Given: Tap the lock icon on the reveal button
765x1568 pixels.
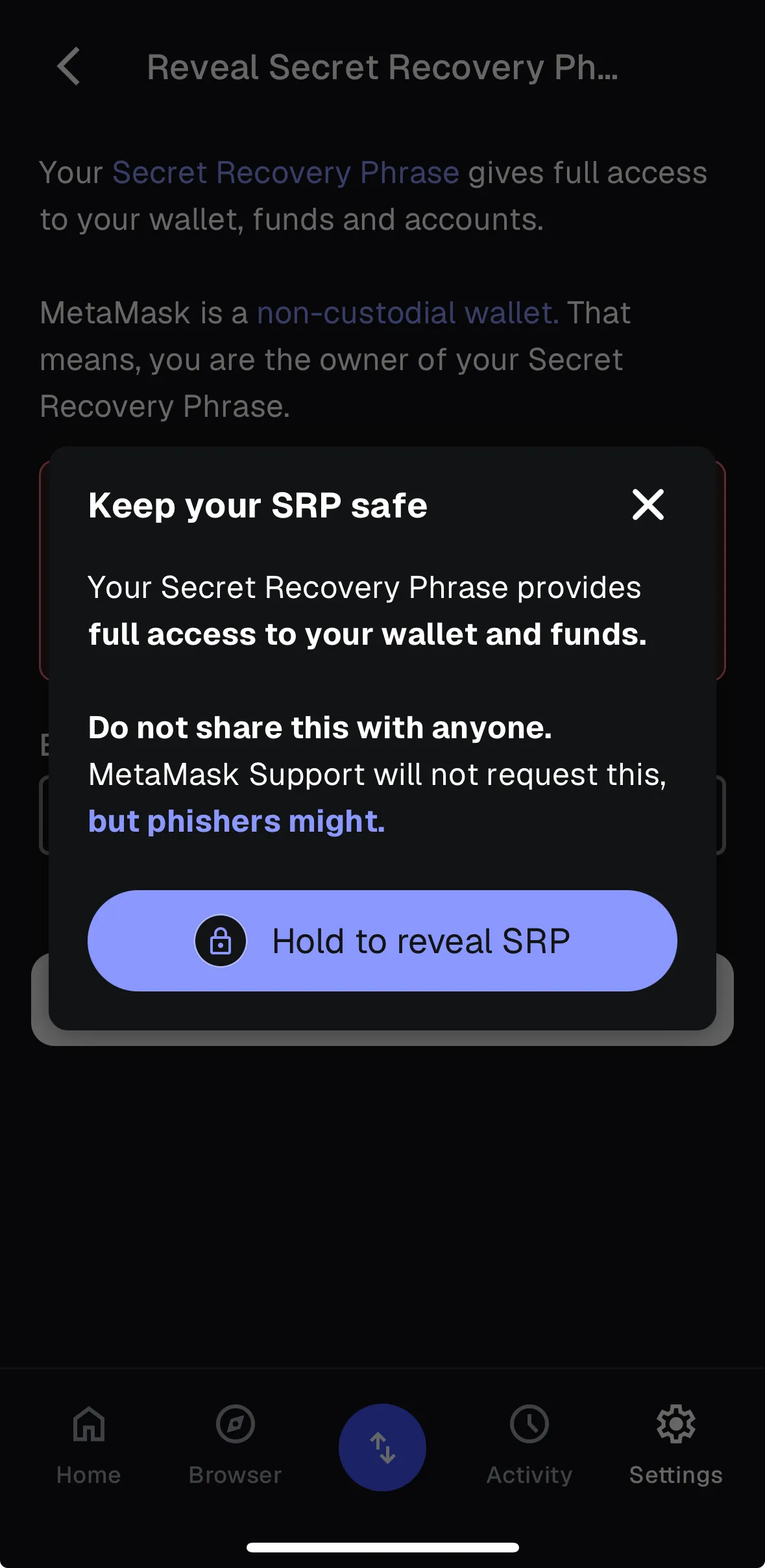Looking at the screenshot, I should 221,940.
